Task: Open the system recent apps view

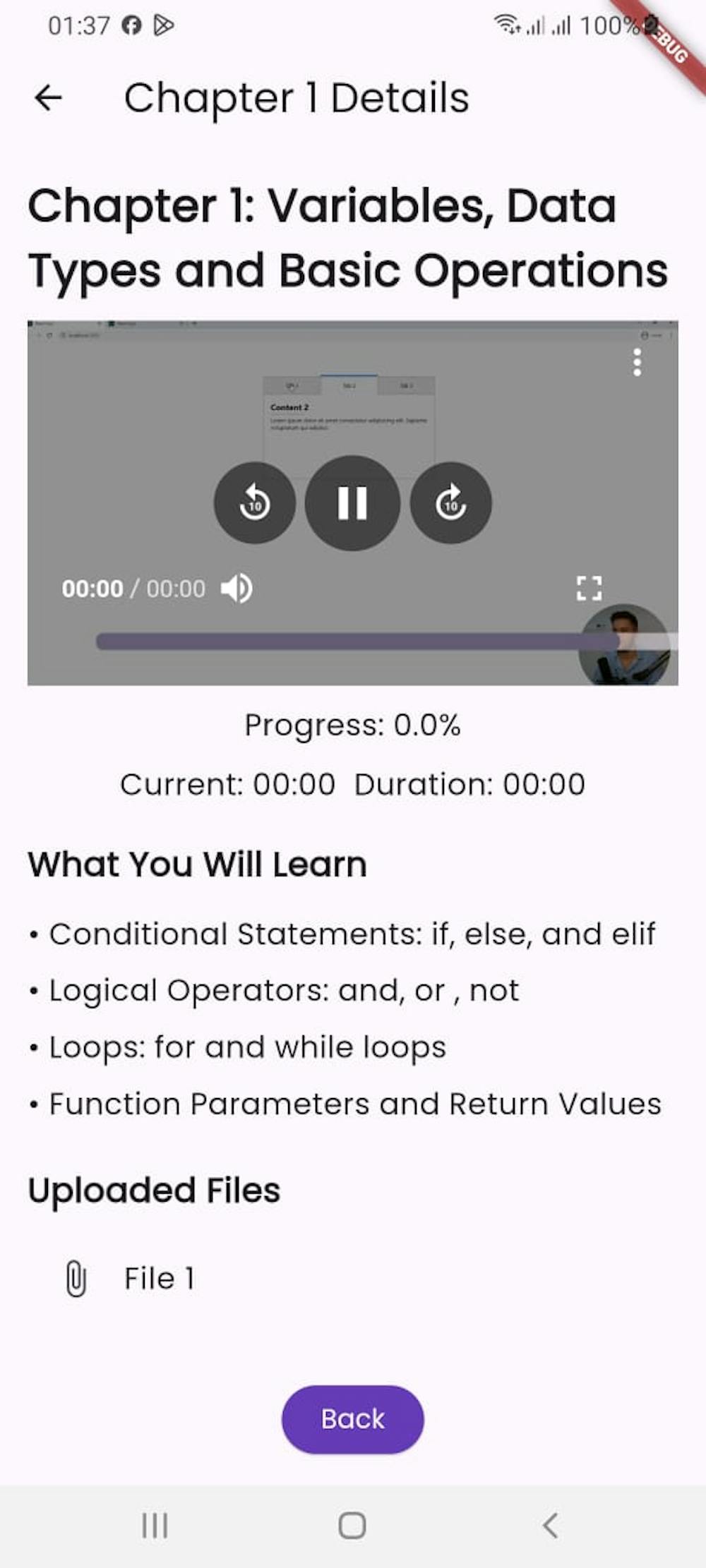Action: (155, 1525)
